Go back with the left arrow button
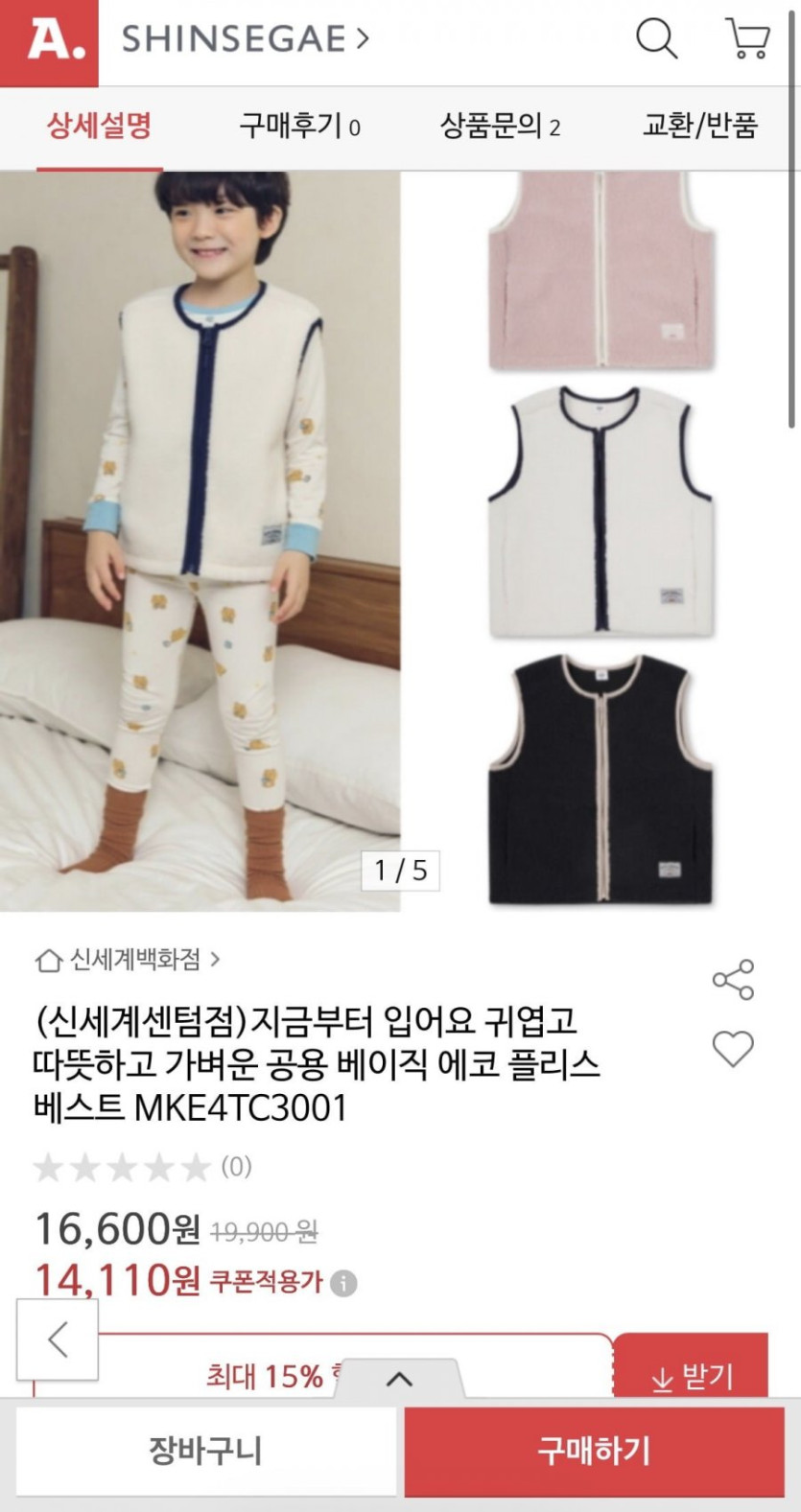Screen dimensions: 801x1512 (x=58, y=1339)
